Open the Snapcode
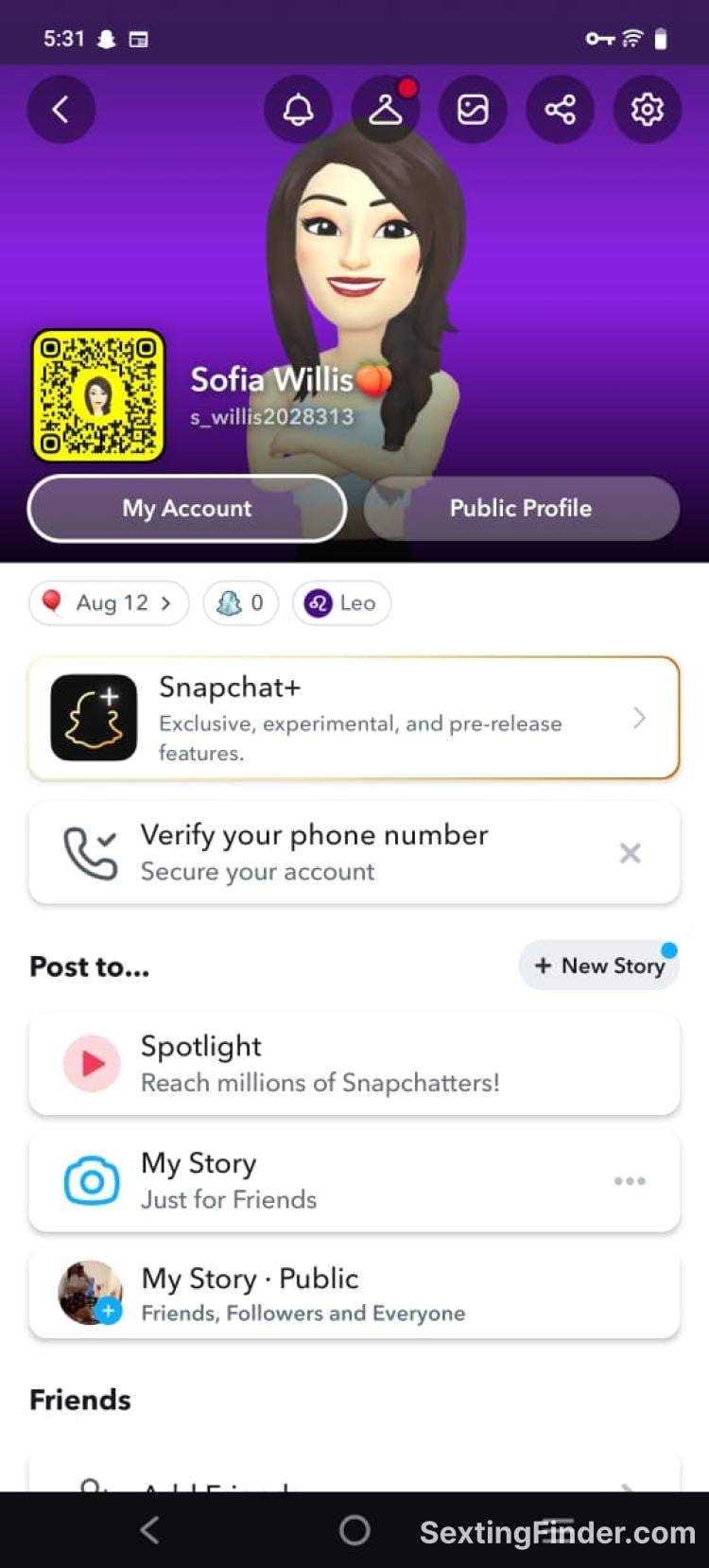 (x=98, y=395)
